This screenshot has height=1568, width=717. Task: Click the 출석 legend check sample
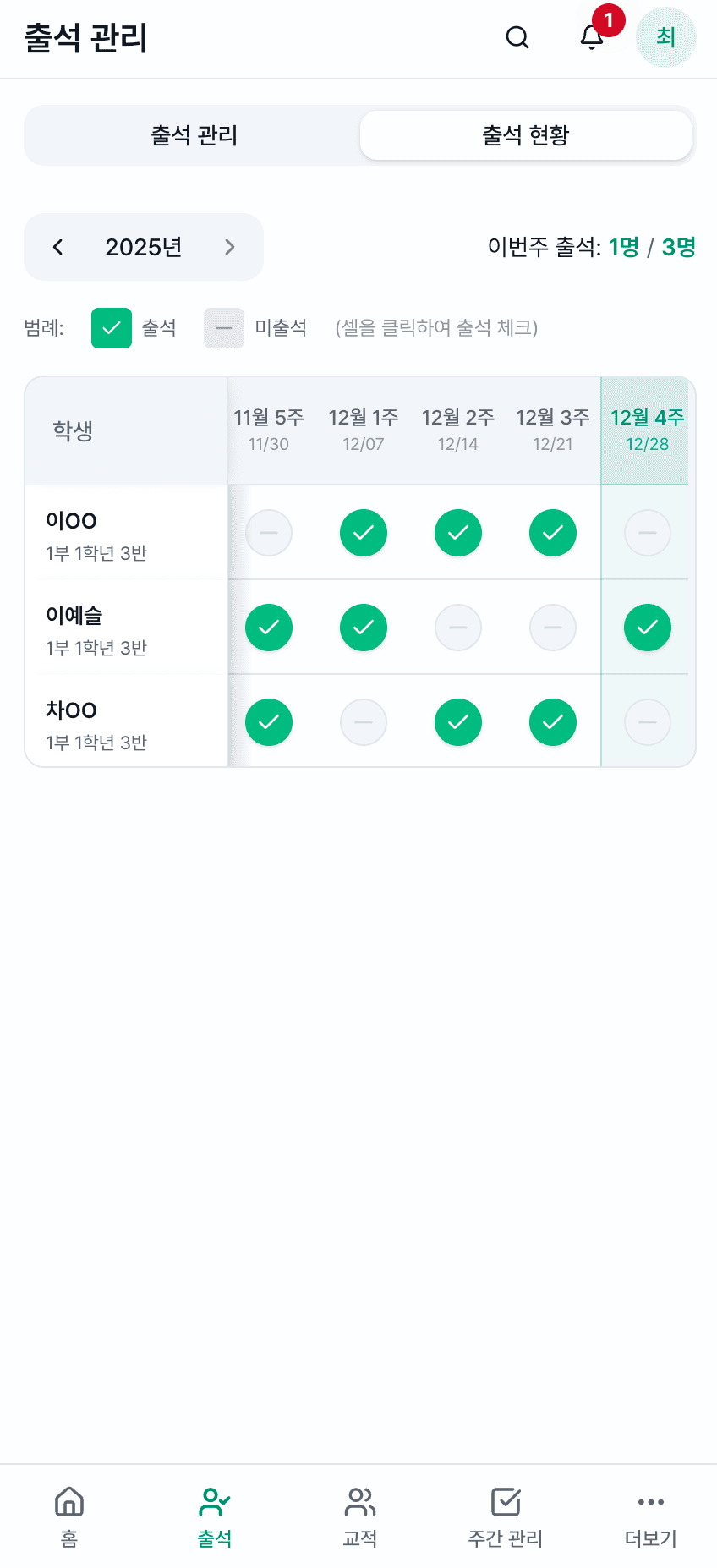[x=112, y=328]
